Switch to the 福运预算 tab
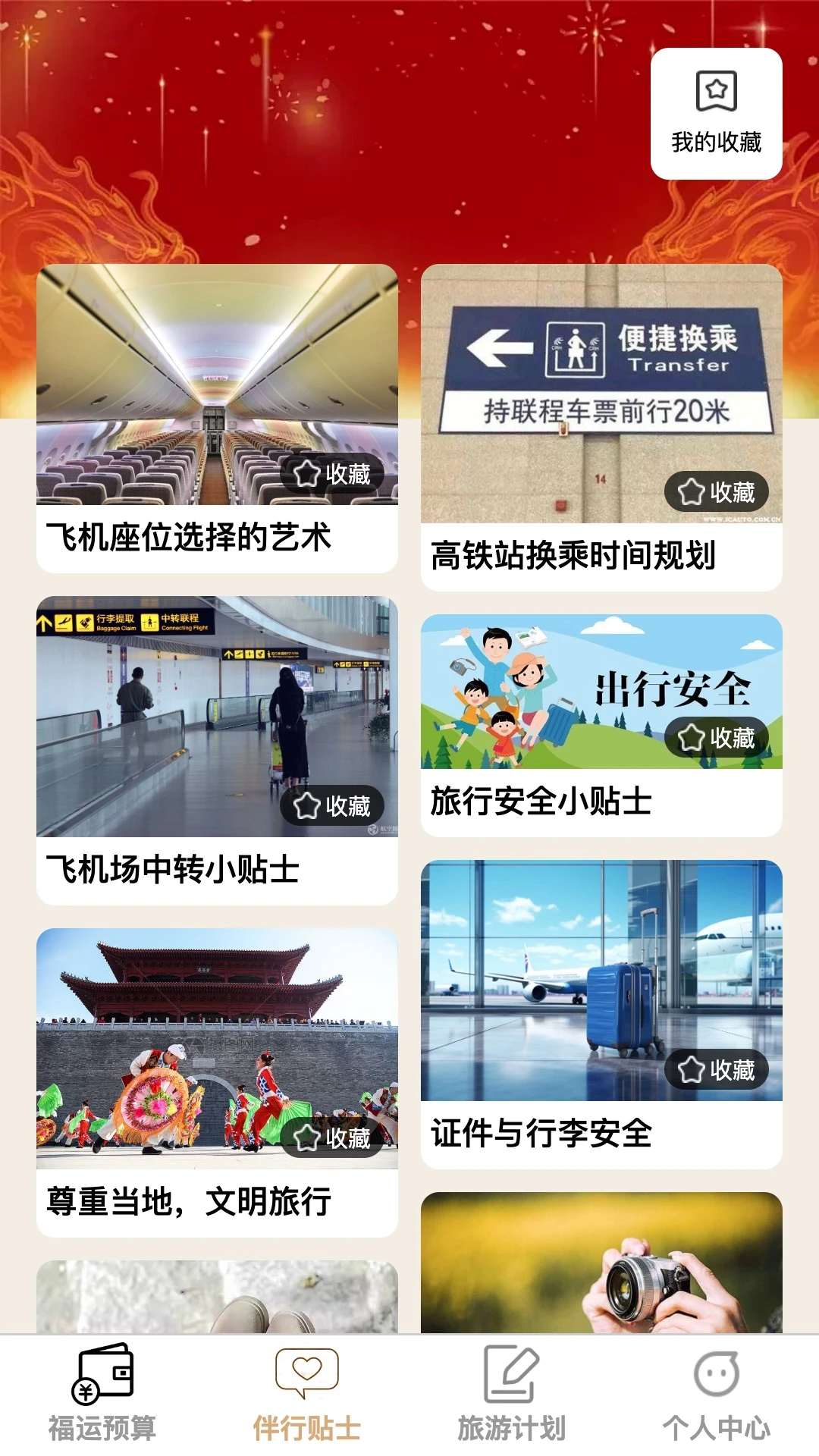 (x=102, y=1395)
